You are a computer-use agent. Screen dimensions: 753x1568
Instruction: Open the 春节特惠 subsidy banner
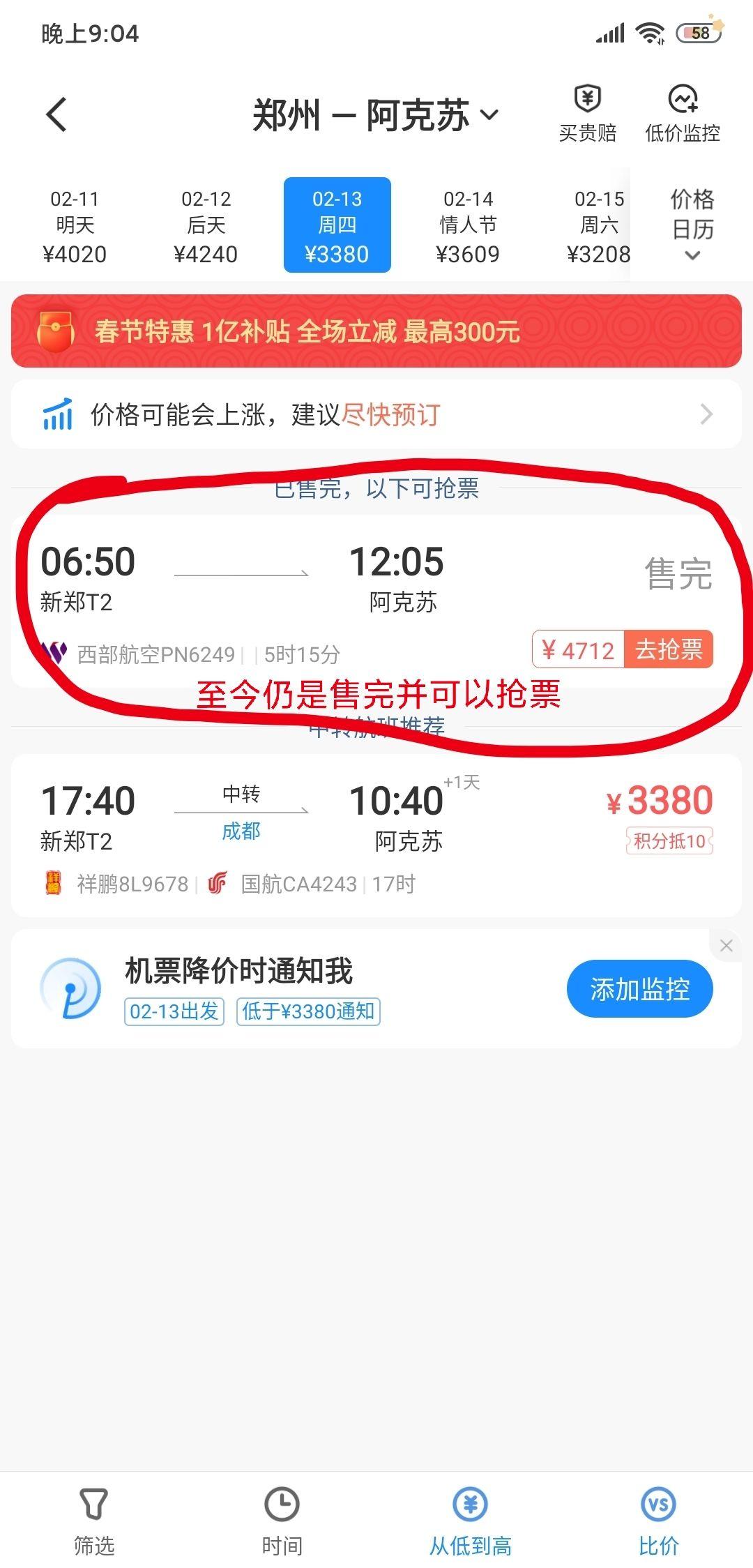coord(376,331)
